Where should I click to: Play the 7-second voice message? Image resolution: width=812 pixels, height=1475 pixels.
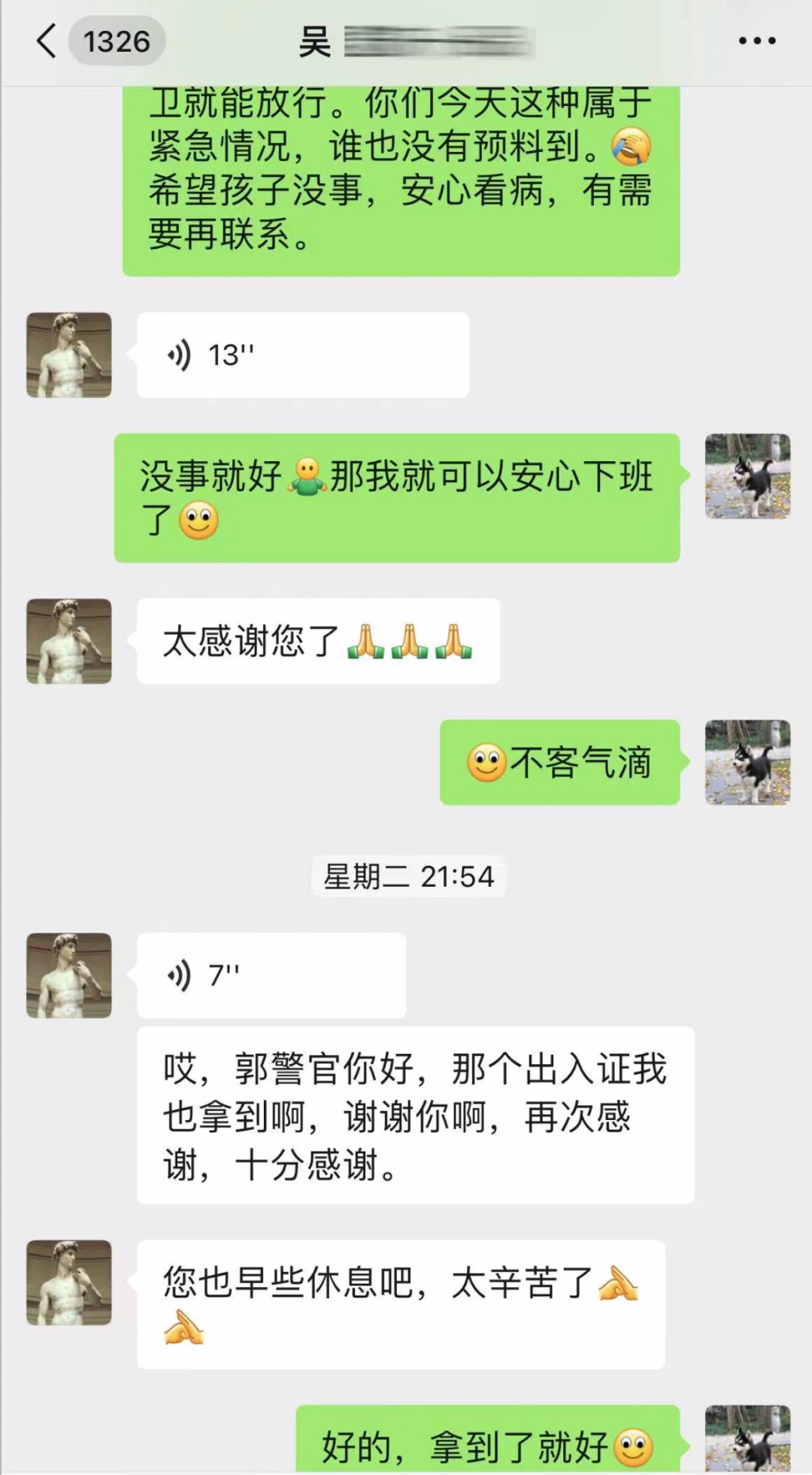tap(271, 976)
